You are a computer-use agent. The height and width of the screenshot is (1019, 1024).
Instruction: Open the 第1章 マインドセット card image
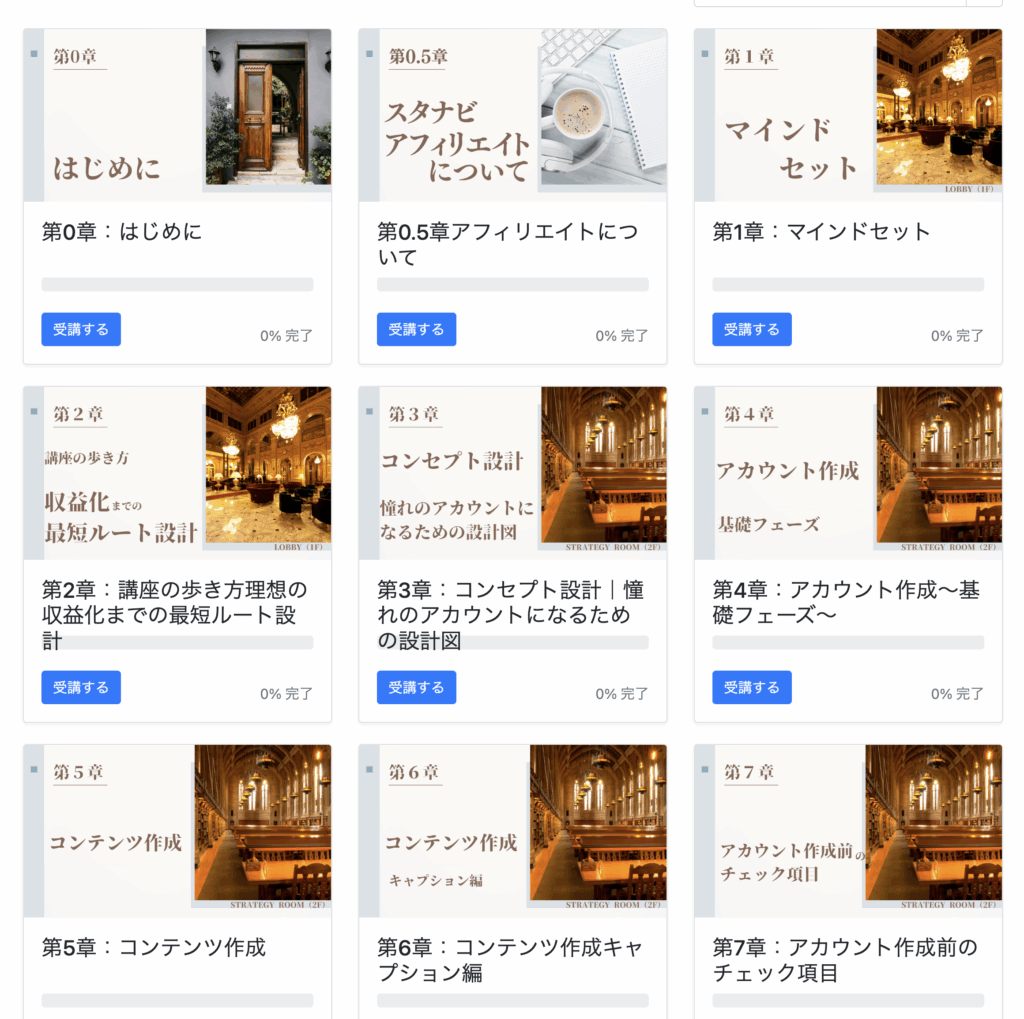[848, 115]
